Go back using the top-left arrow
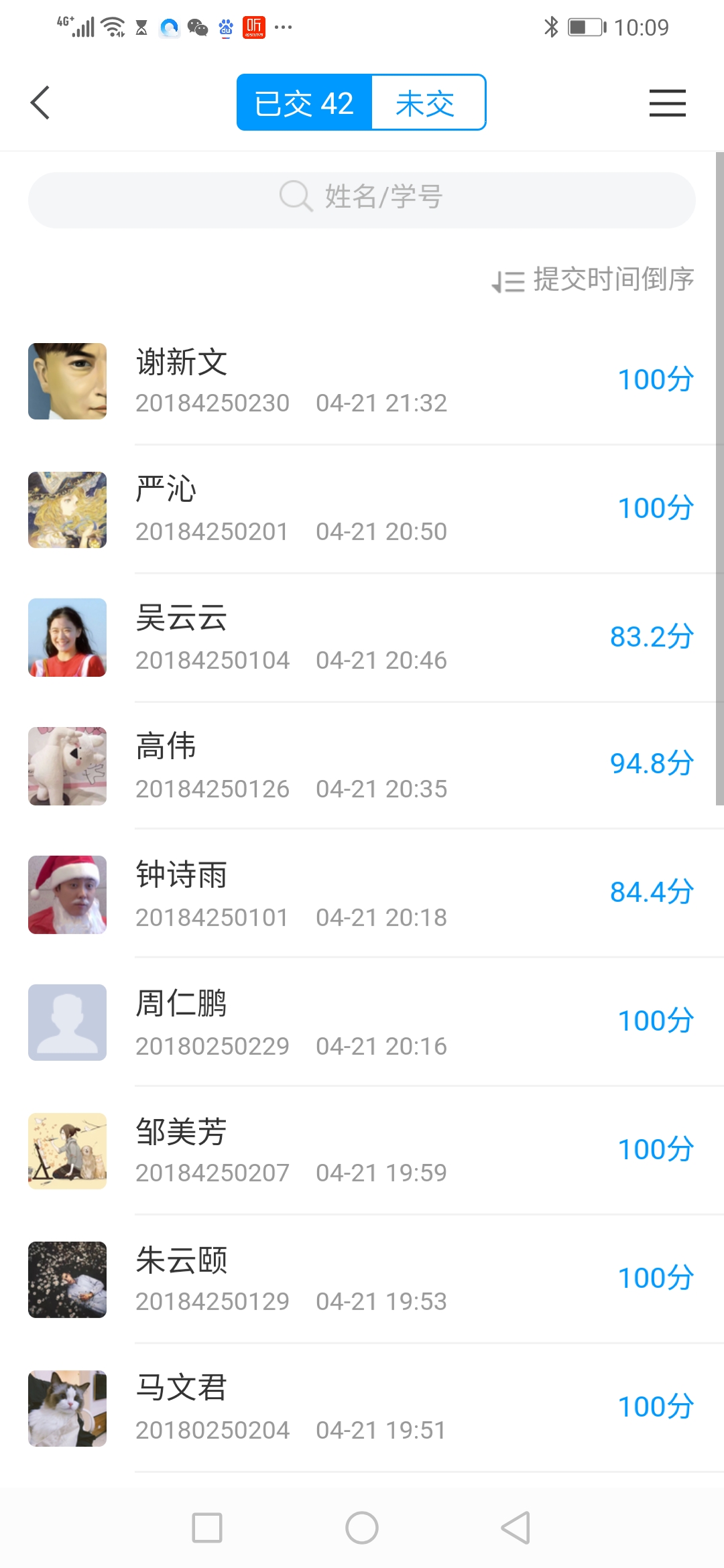The image size is (724, 1568). click(x=40, y=103)
